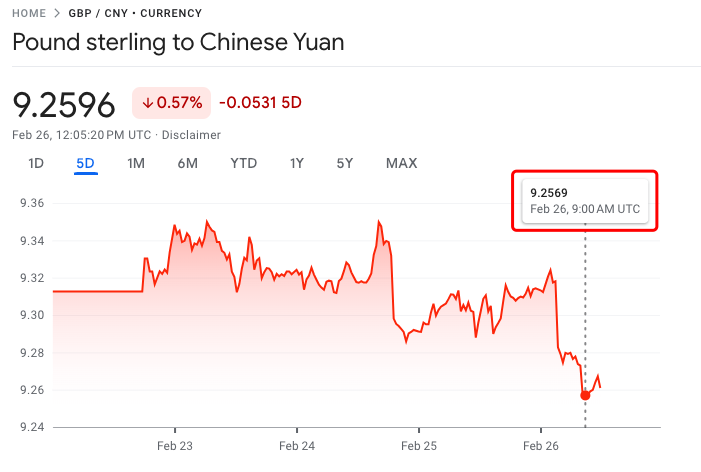
Task: Switch to the 6M range
Action: [188, 163]
